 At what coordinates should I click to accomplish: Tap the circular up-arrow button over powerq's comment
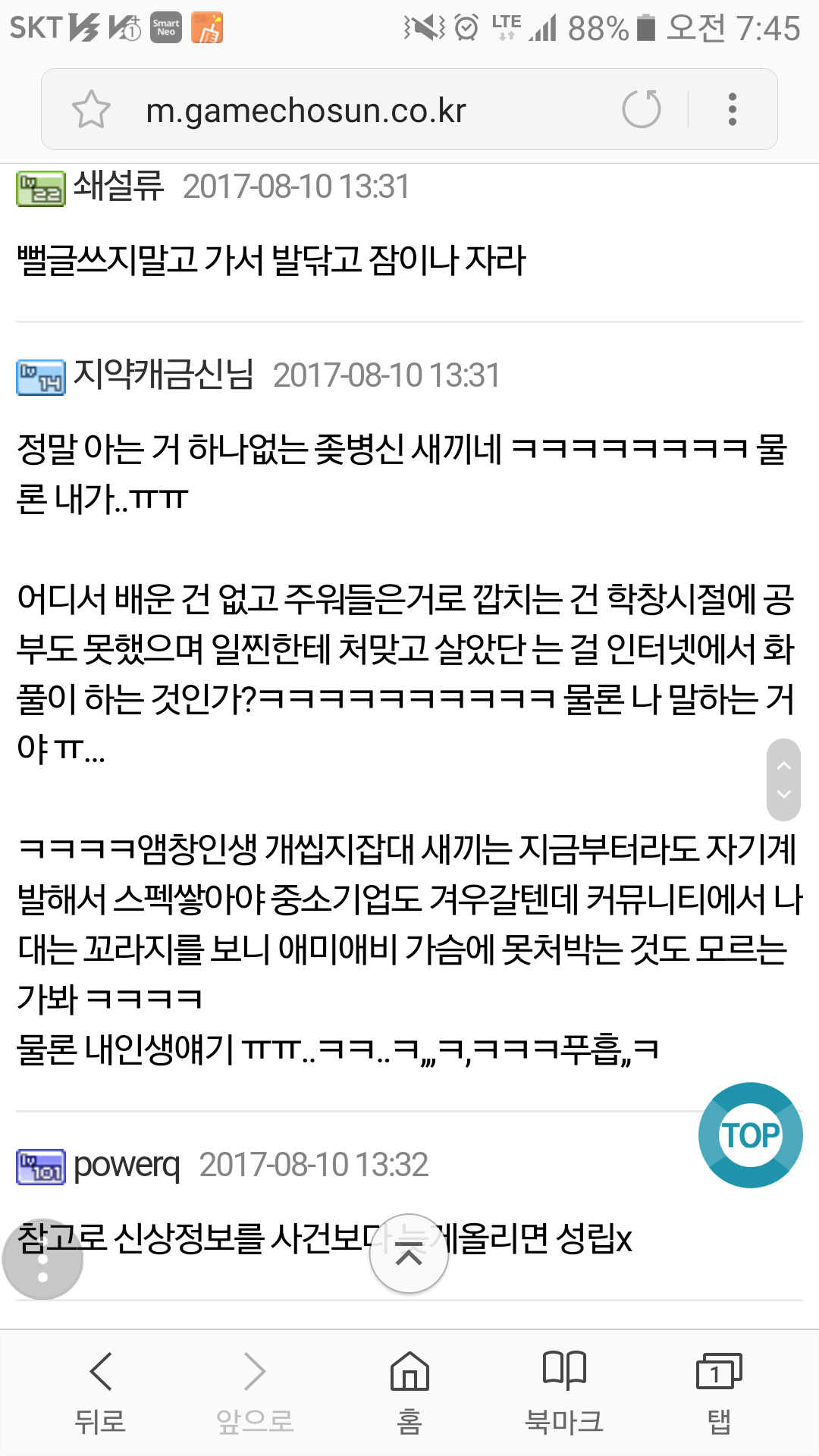tap(409, 1254)
